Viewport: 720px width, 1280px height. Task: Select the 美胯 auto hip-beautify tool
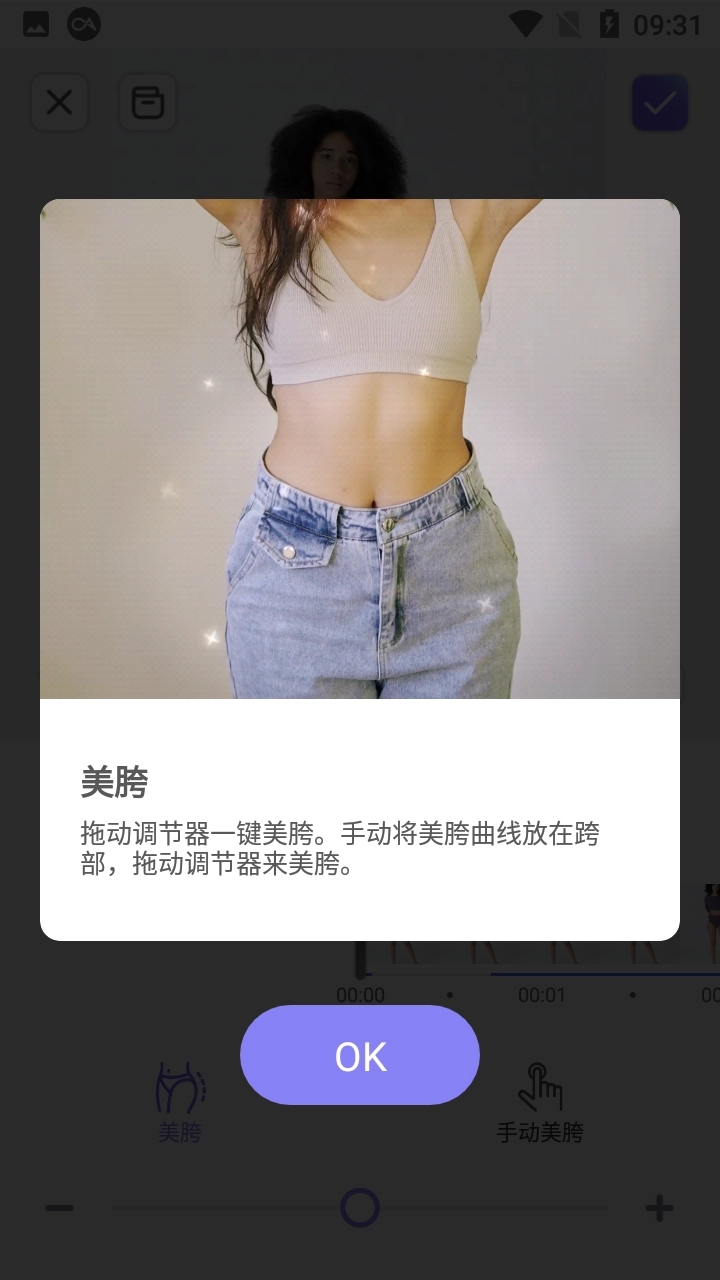coord(180,1098)
